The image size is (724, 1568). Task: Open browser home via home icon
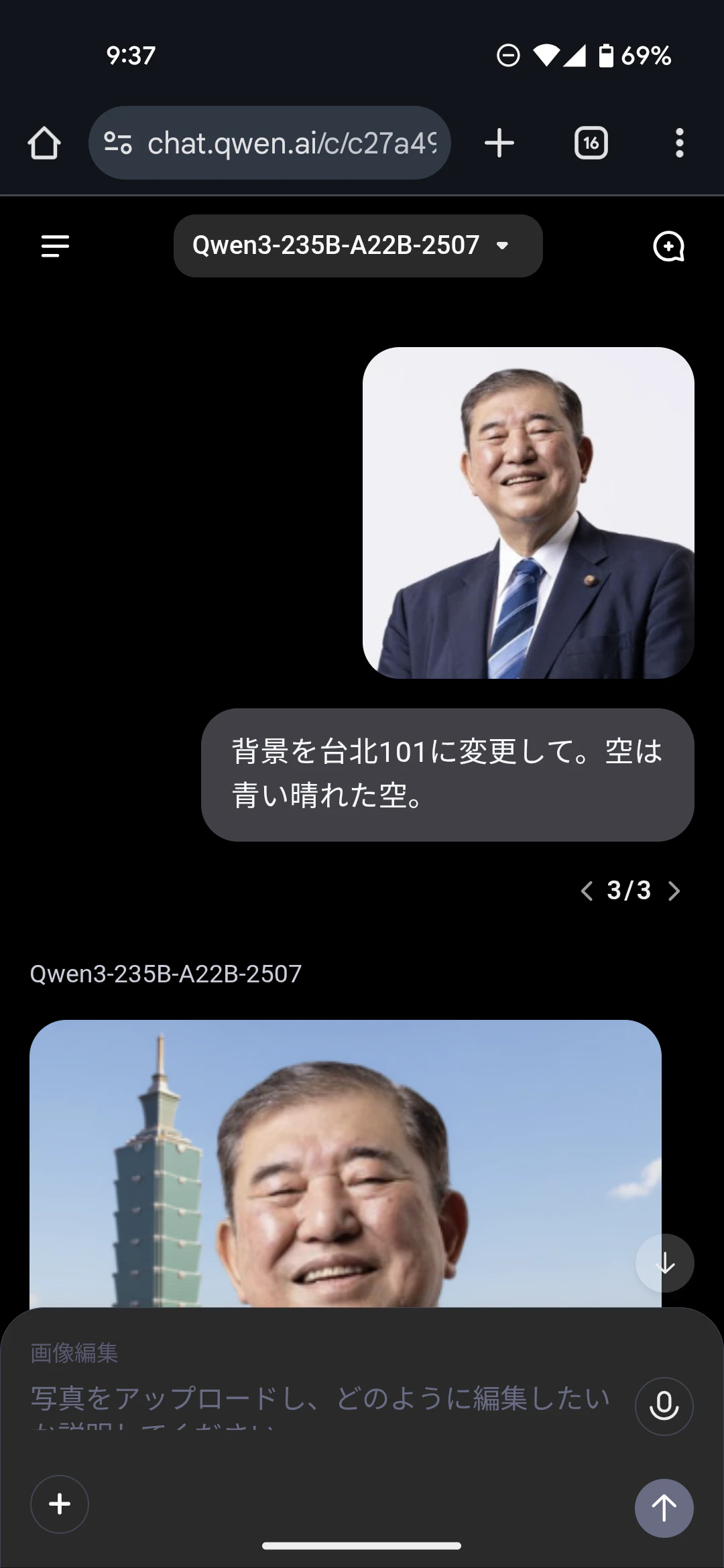[x=44, y=143]
